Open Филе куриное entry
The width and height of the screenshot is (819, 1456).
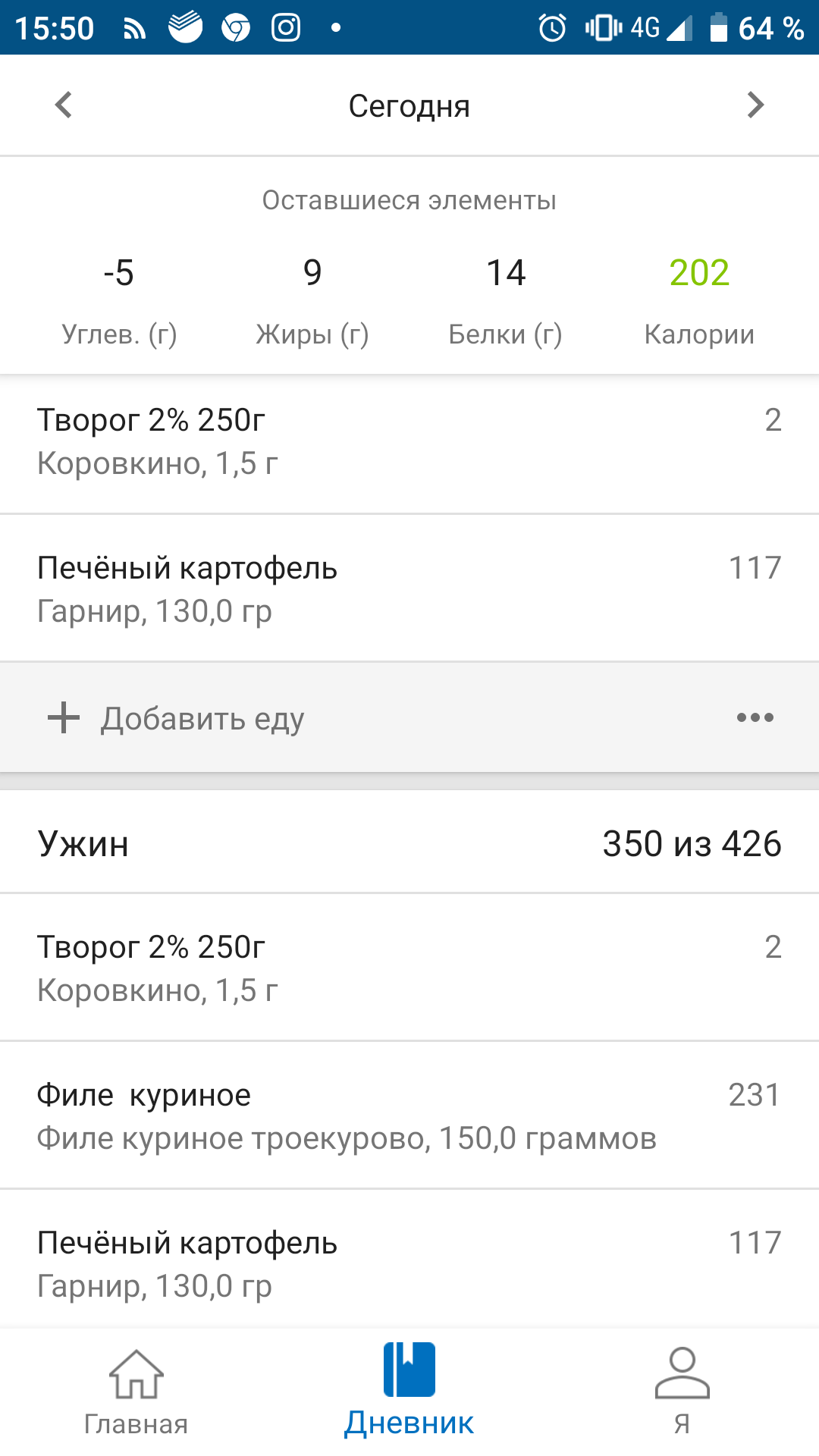coord(409,1116)
